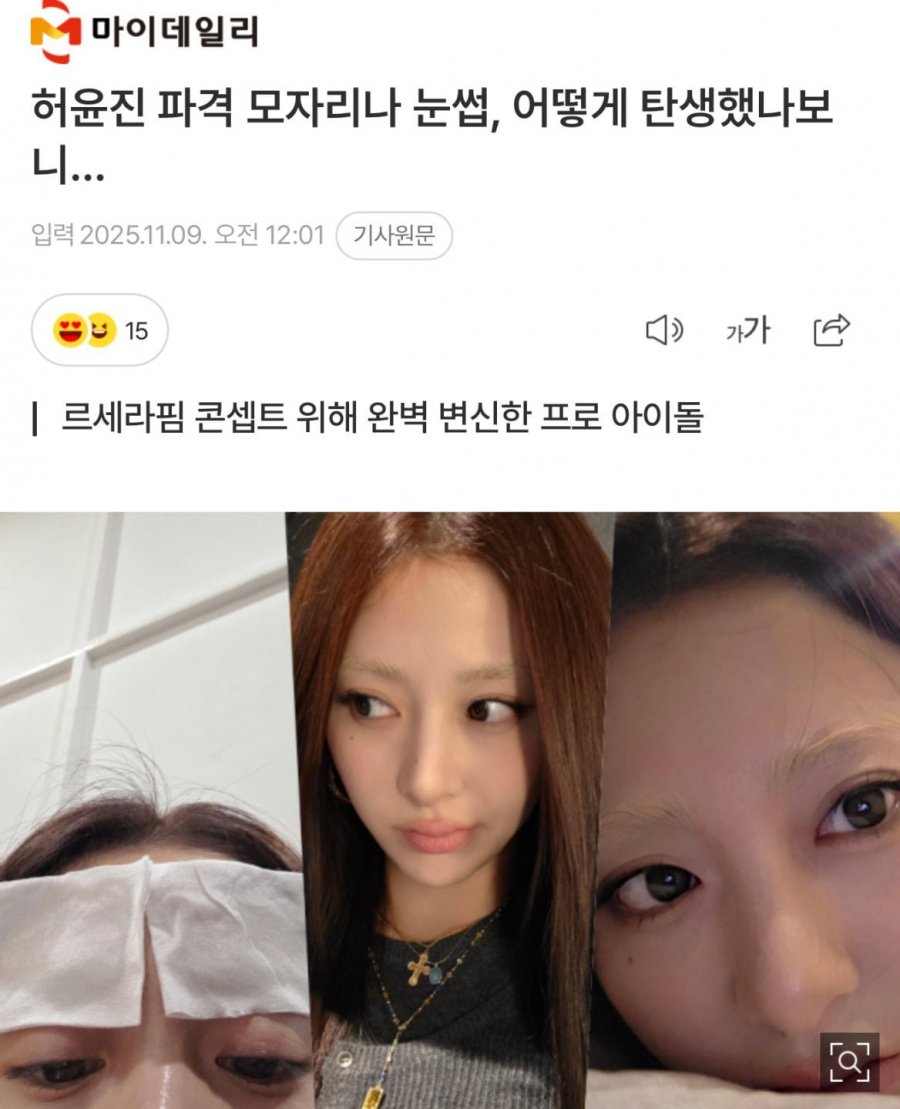React to the article with emoji

100,330
